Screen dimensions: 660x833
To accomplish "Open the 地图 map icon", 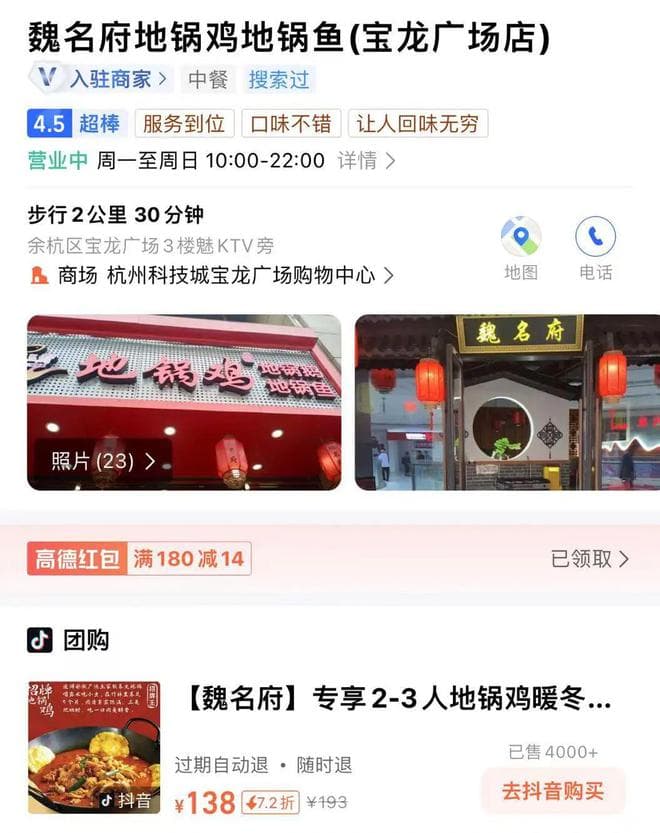I will pos(520,248).
